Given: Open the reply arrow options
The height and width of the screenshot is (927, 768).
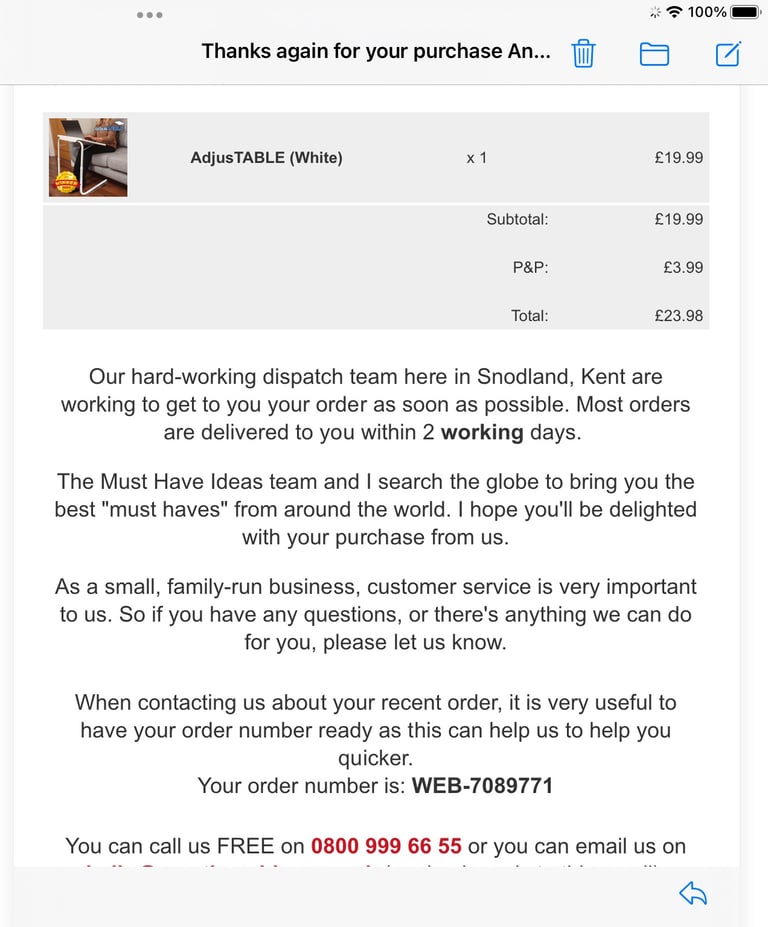Looking at the screenshot, I should tap(693, 893).
